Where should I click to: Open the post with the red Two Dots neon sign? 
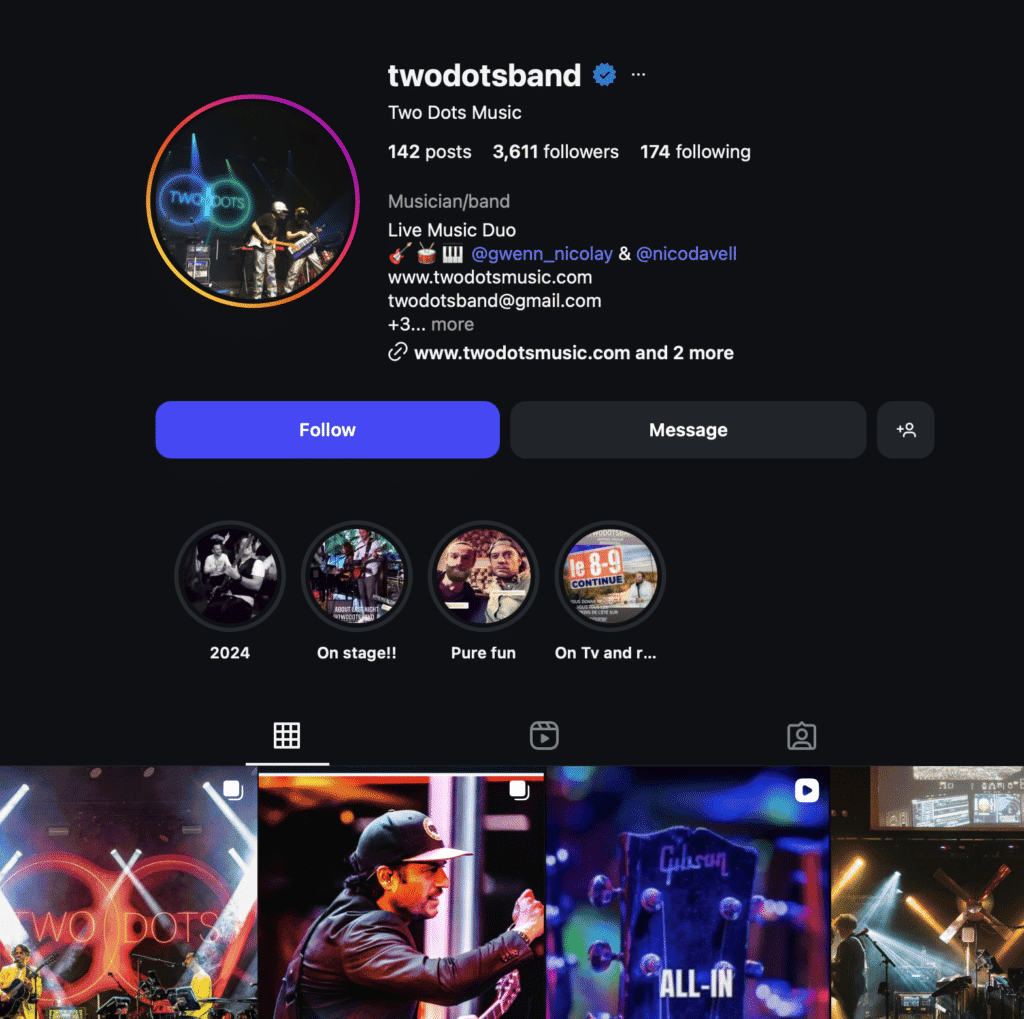coord(128,892)
